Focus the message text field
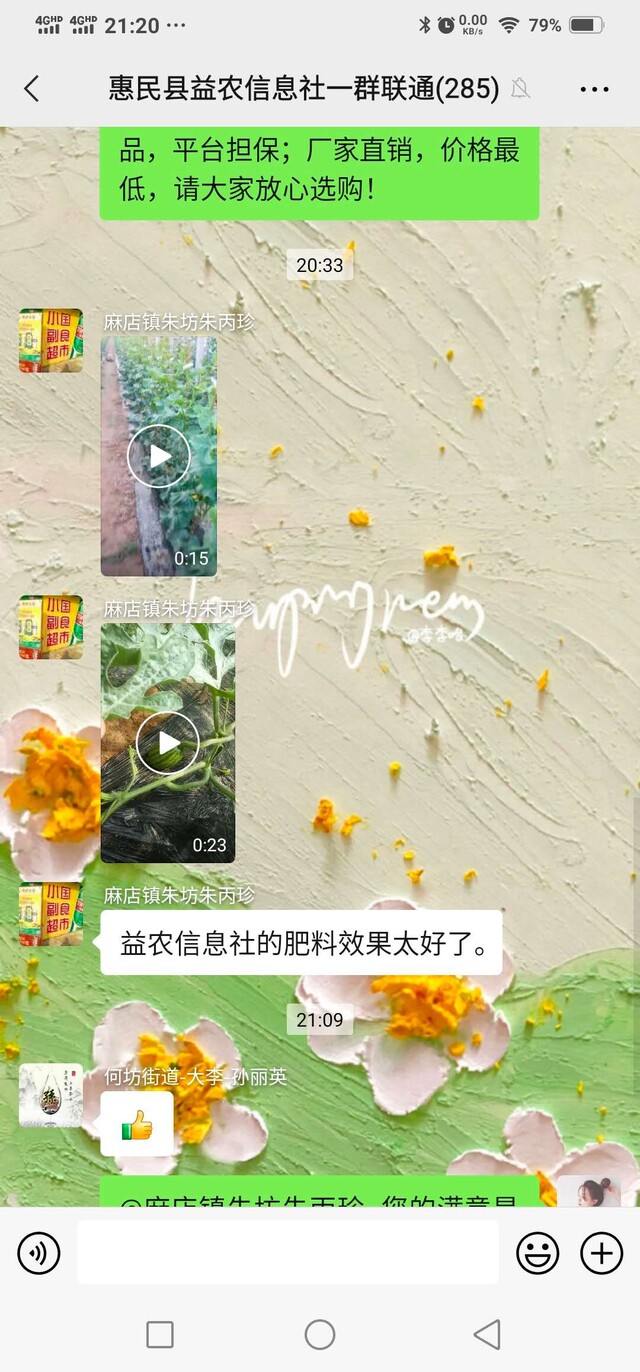Screen dimensions: 640x1372 [288, 1252]
